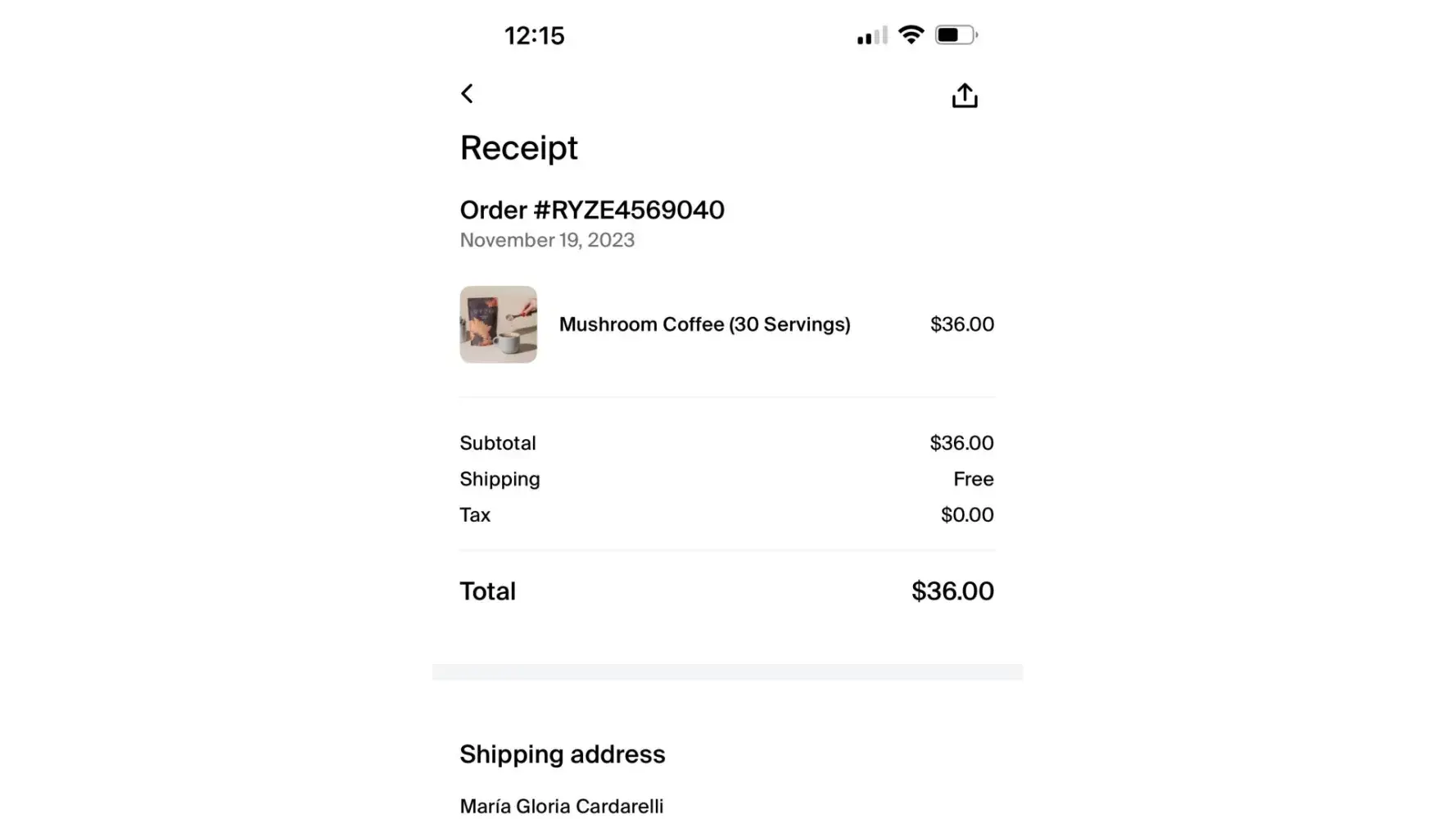This screenshot has height=819, width=1456.
Task: Share this receipt
Action: (x=964, y=96)
